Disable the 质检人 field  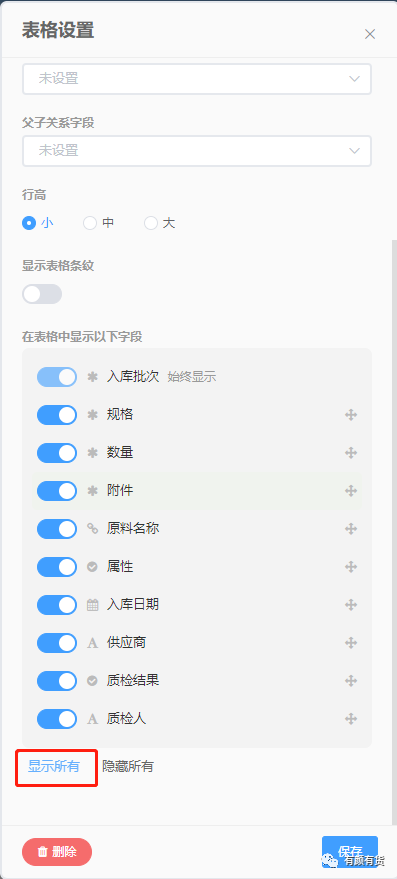pos(57,719)
